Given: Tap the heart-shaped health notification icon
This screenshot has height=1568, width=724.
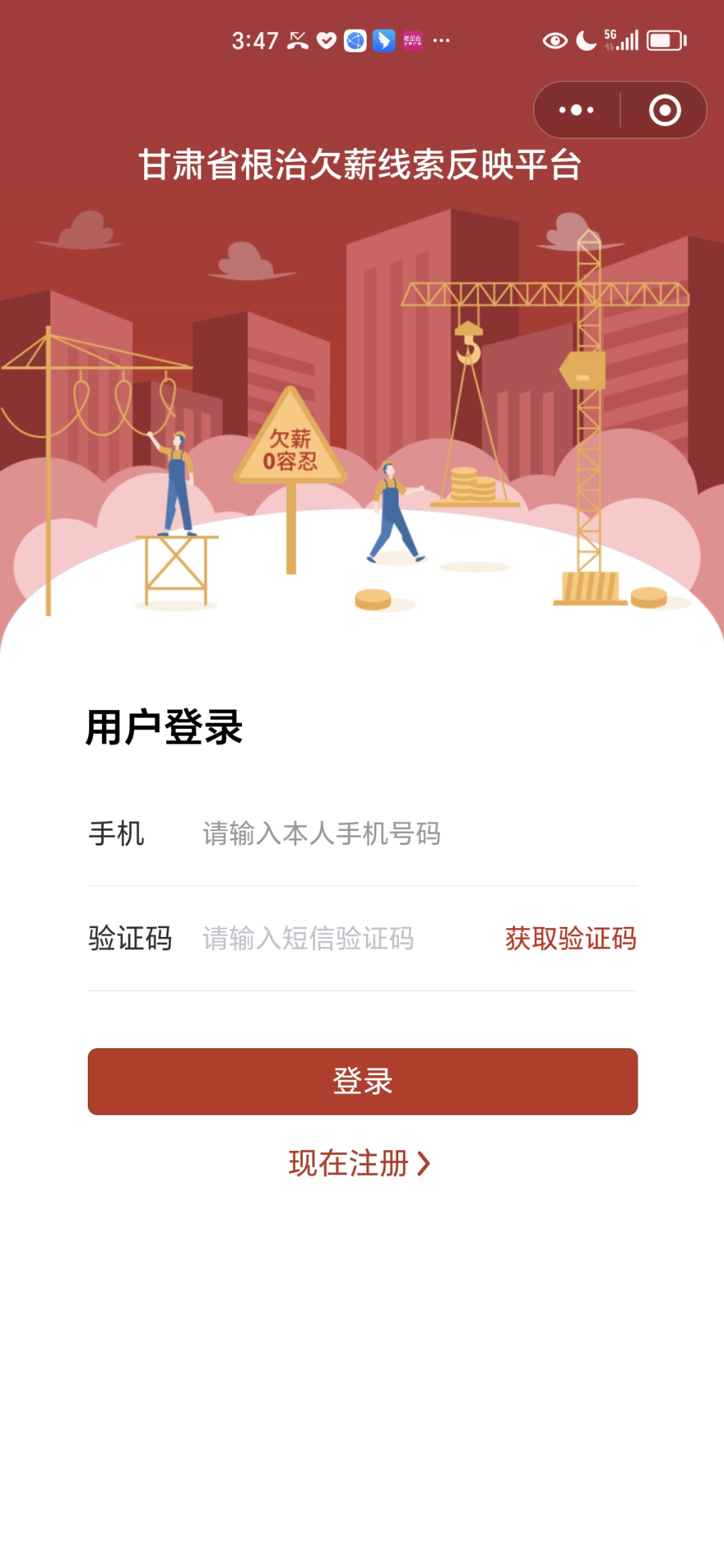Looking at the screenshot, I should pos(325,40).
